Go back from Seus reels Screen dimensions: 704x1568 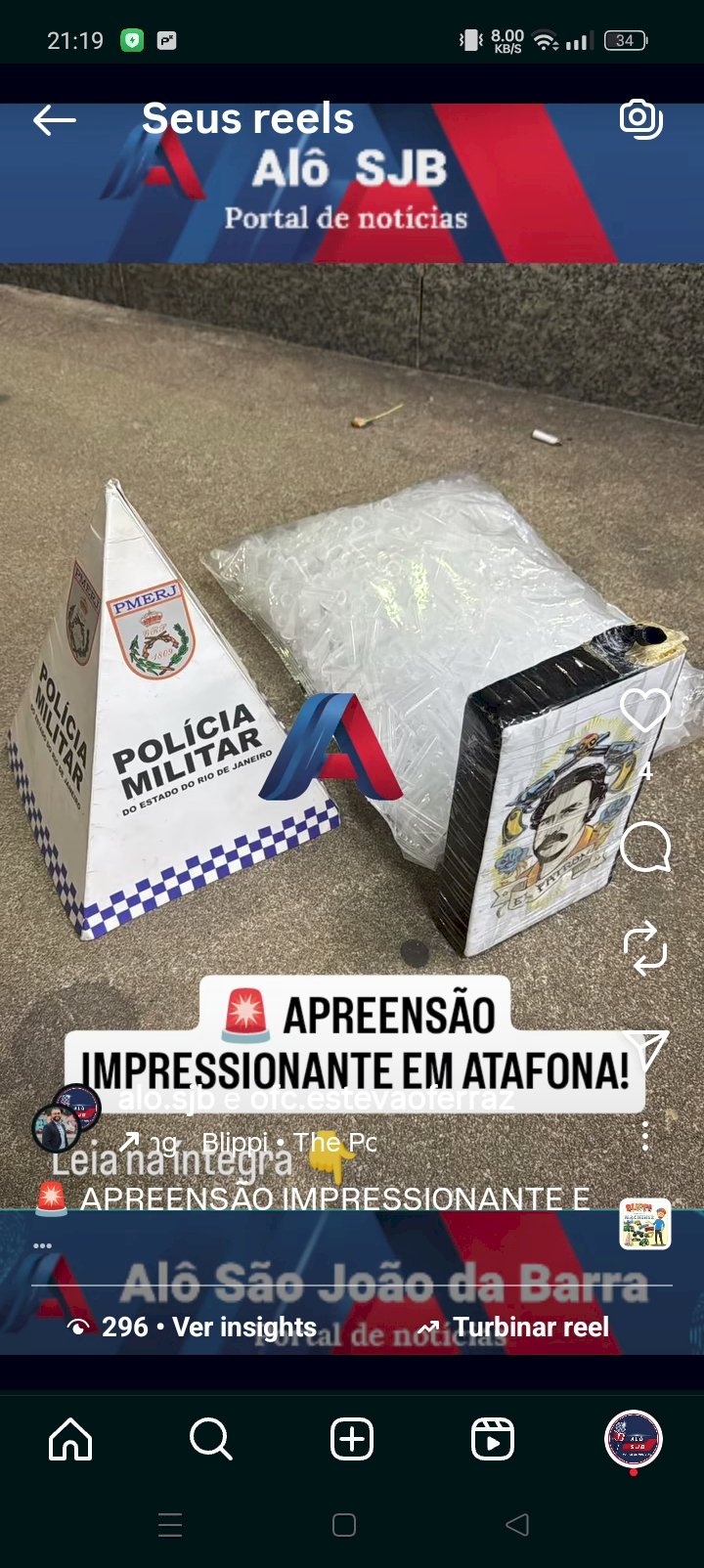(x=55, y=120)
